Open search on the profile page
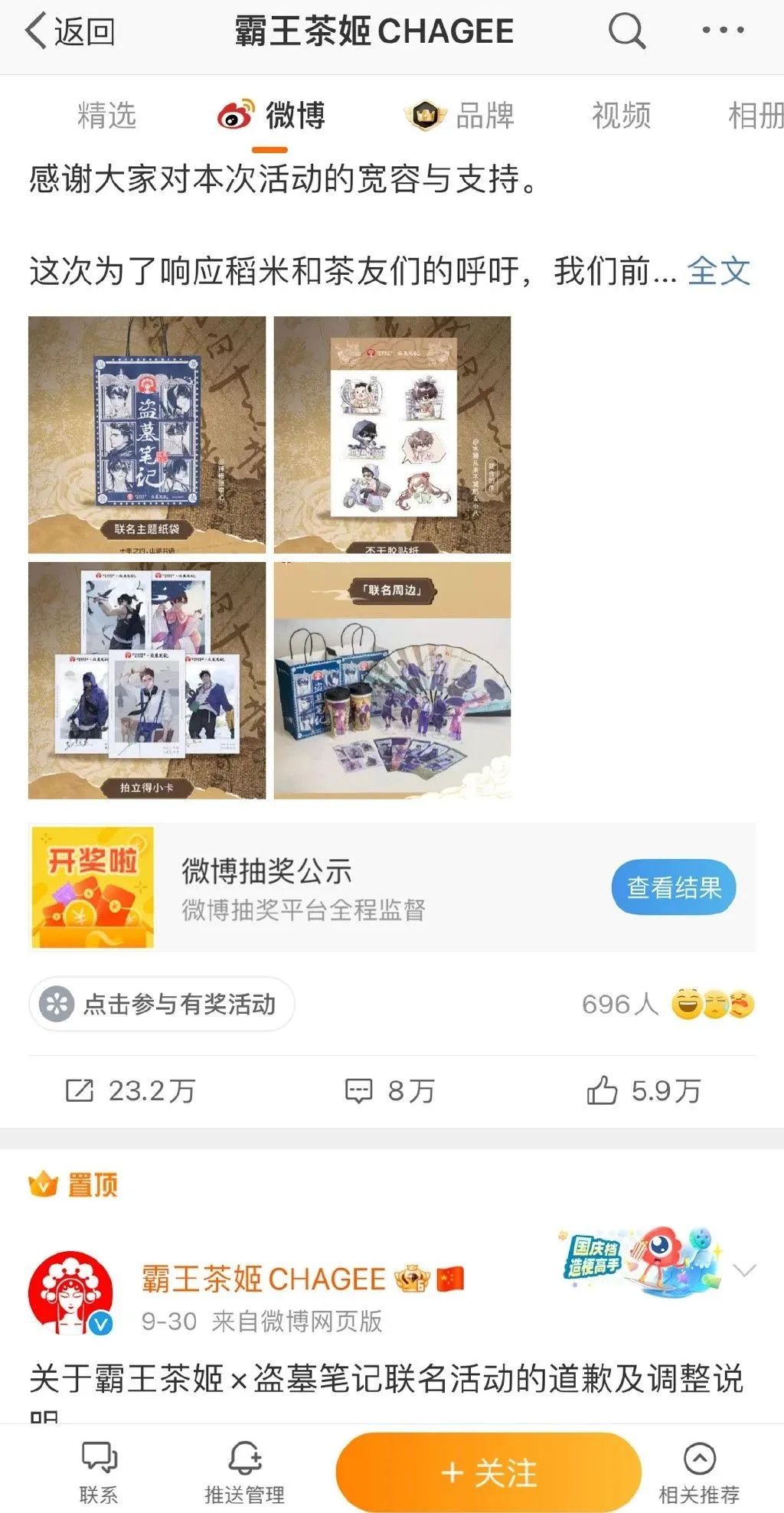Screen dimensions: 784x1513 coord(627,32)
